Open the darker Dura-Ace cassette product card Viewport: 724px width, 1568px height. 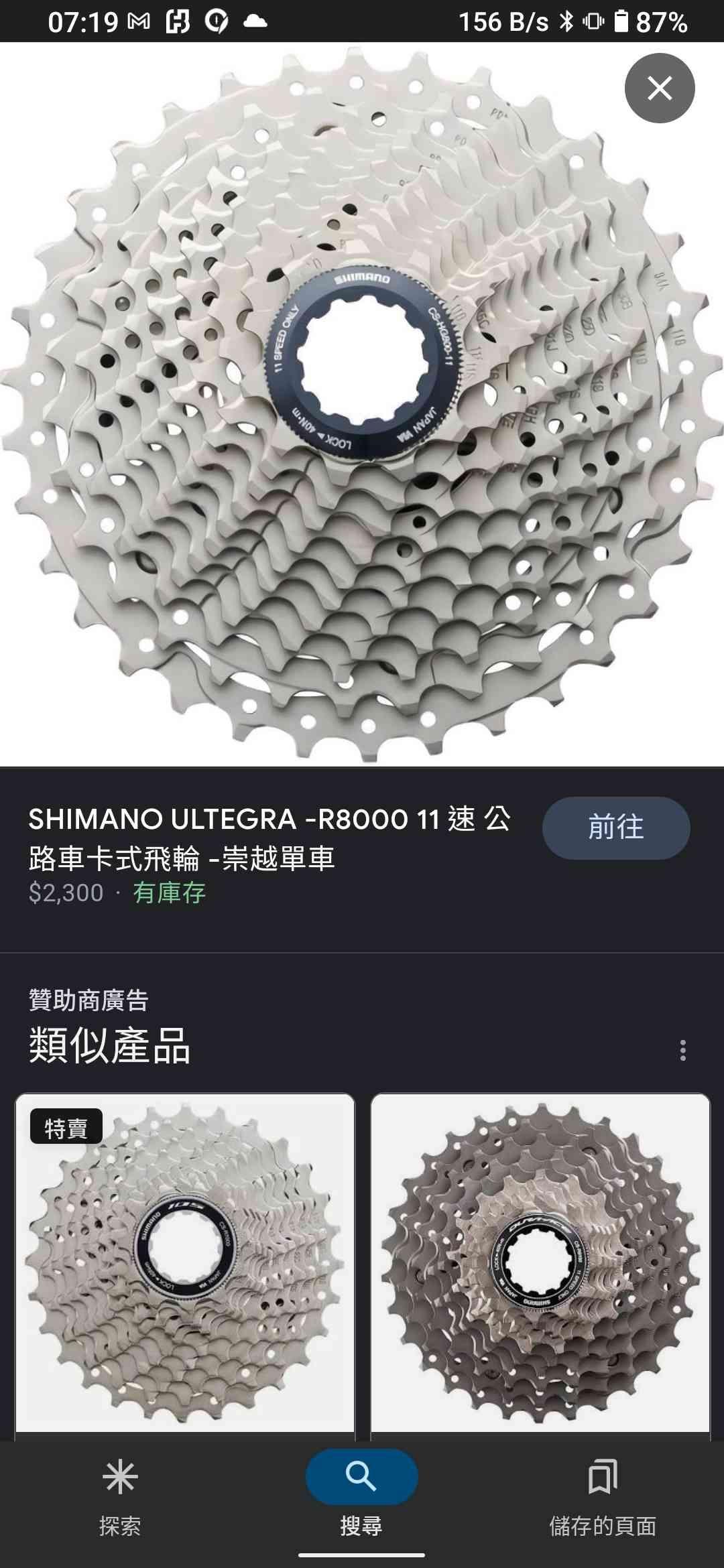540,1266
